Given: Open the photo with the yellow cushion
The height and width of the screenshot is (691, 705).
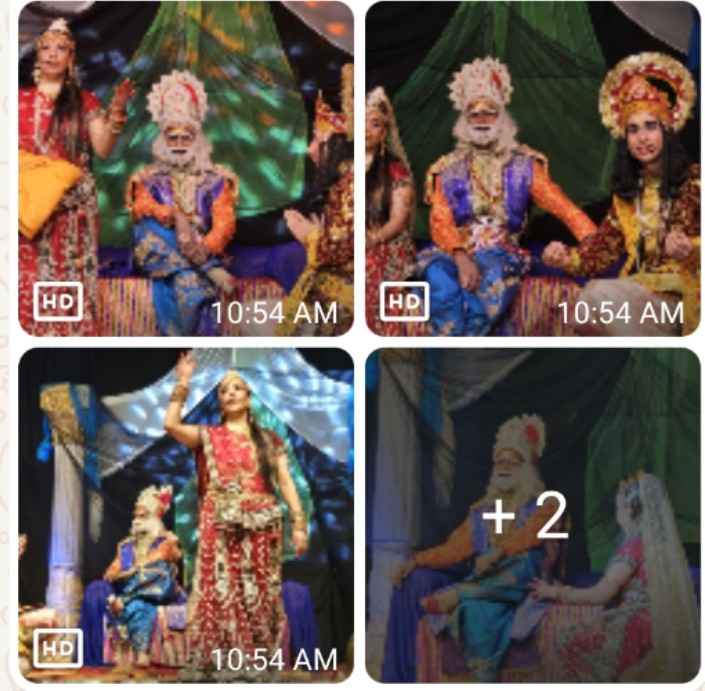Looking at the screenshot, I should pyautogui.click(x=186, y=168).
